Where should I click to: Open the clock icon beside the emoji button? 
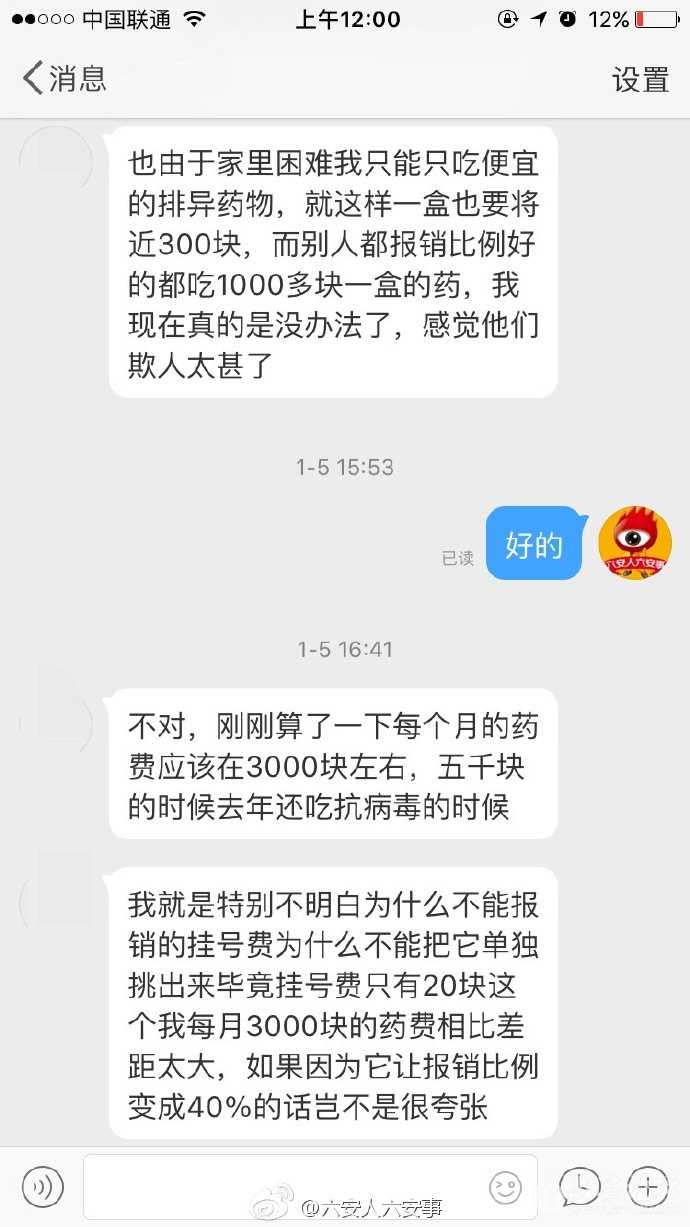[580, 1186]
